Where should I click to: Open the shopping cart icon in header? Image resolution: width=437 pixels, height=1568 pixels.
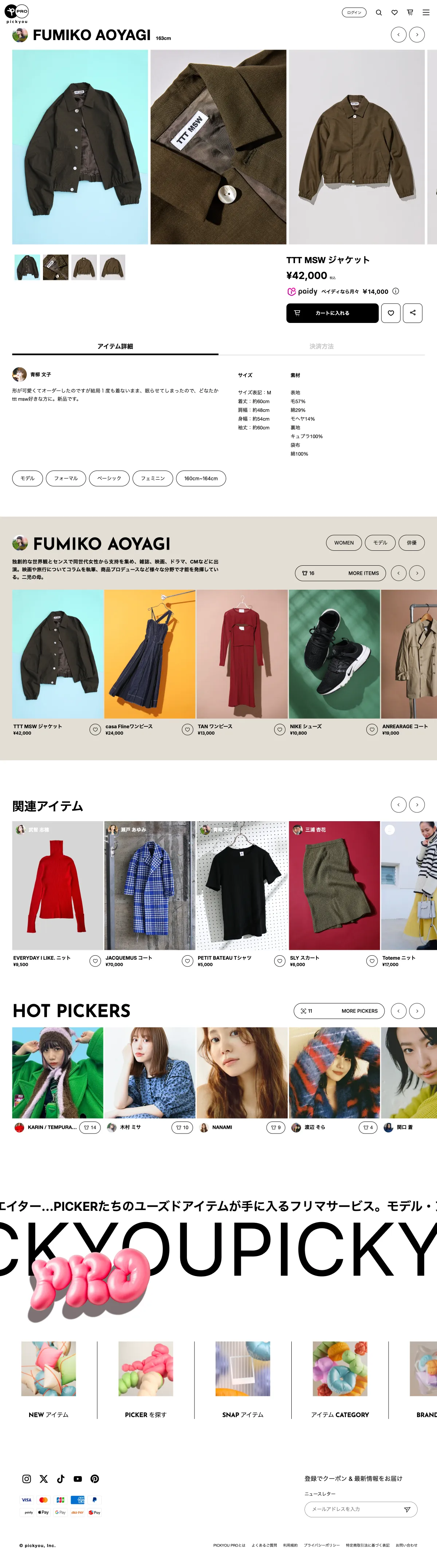point(410,12)
